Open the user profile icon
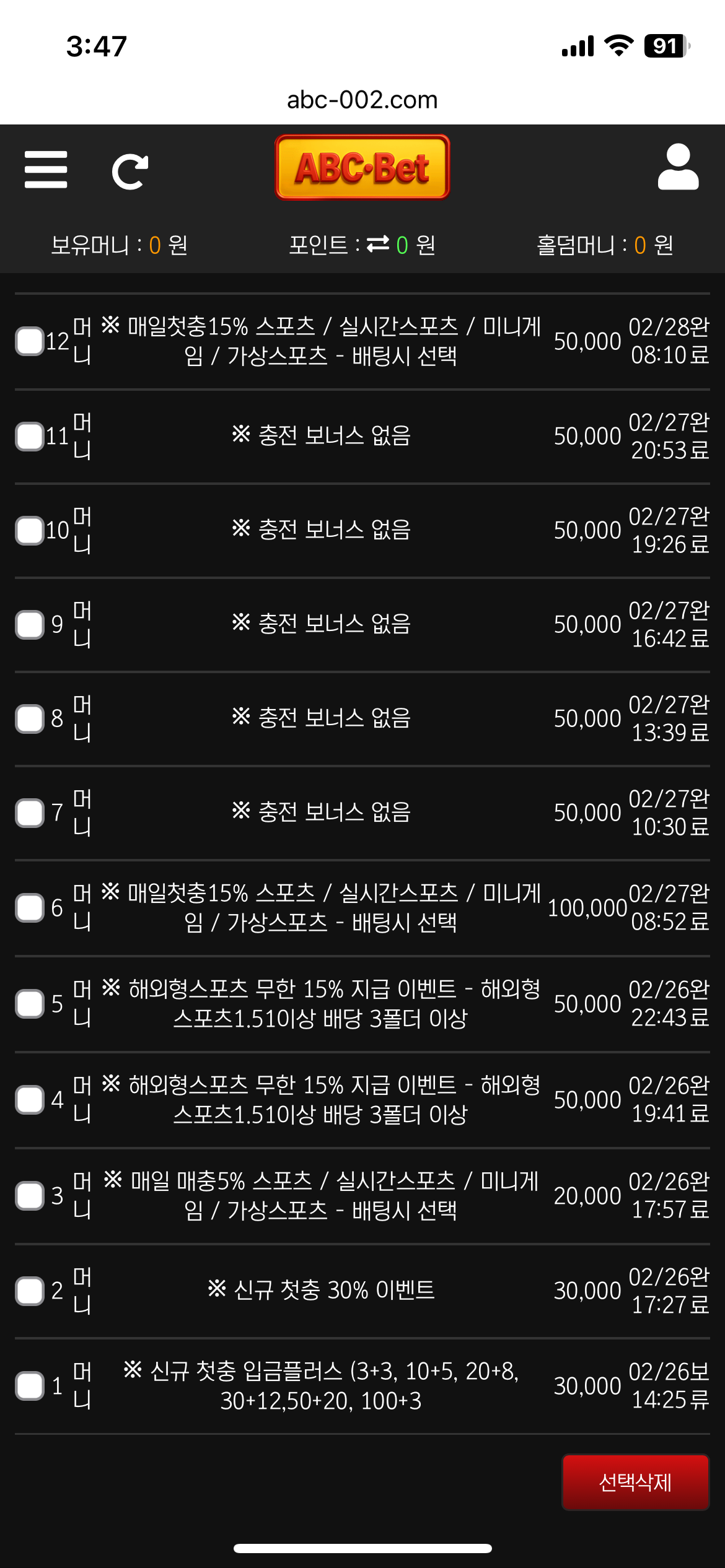 pos(678,167)
